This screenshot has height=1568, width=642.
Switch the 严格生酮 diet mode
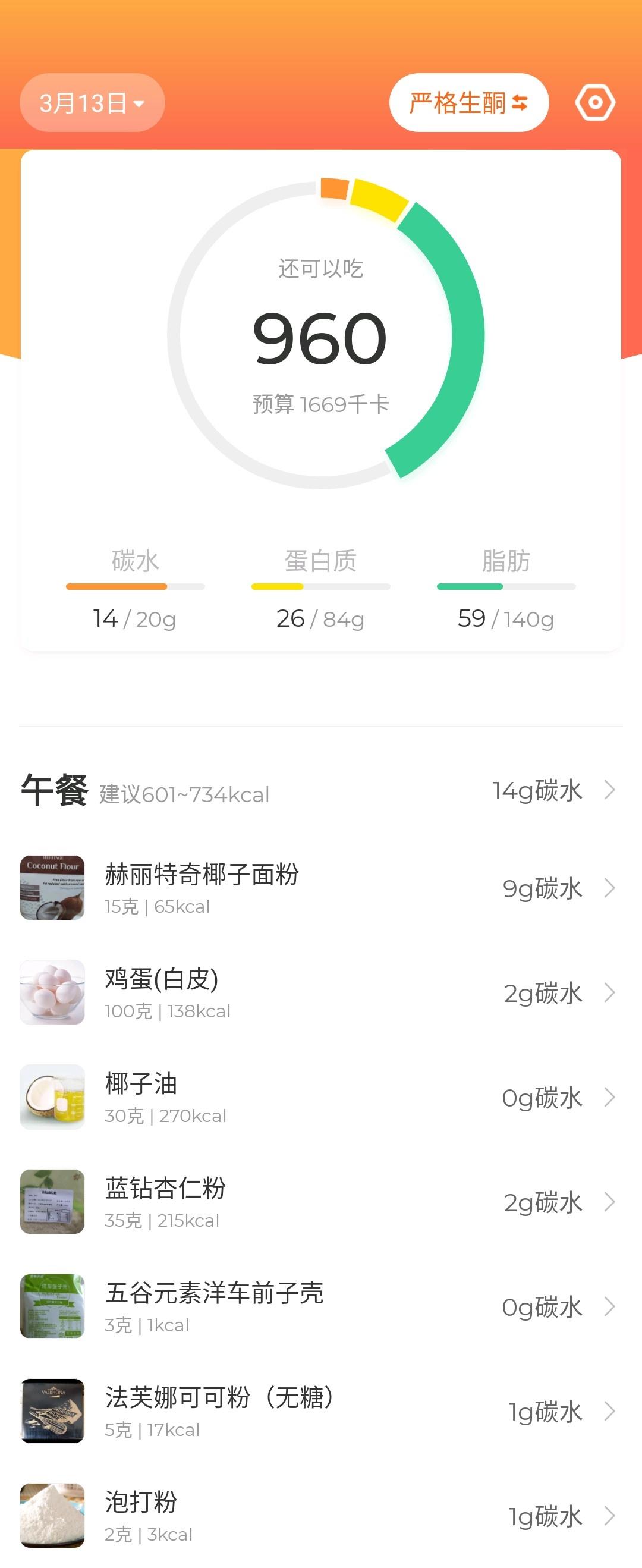(x=468, y=103)
